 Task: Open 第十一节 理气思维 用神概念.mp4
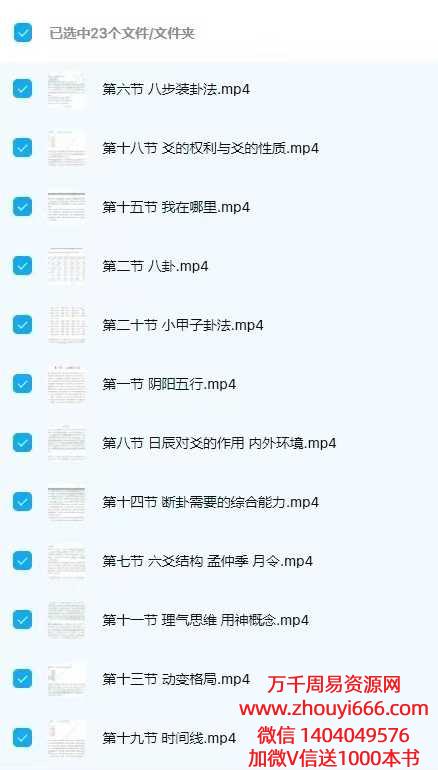pyautogui.click(x=205, y=620)
